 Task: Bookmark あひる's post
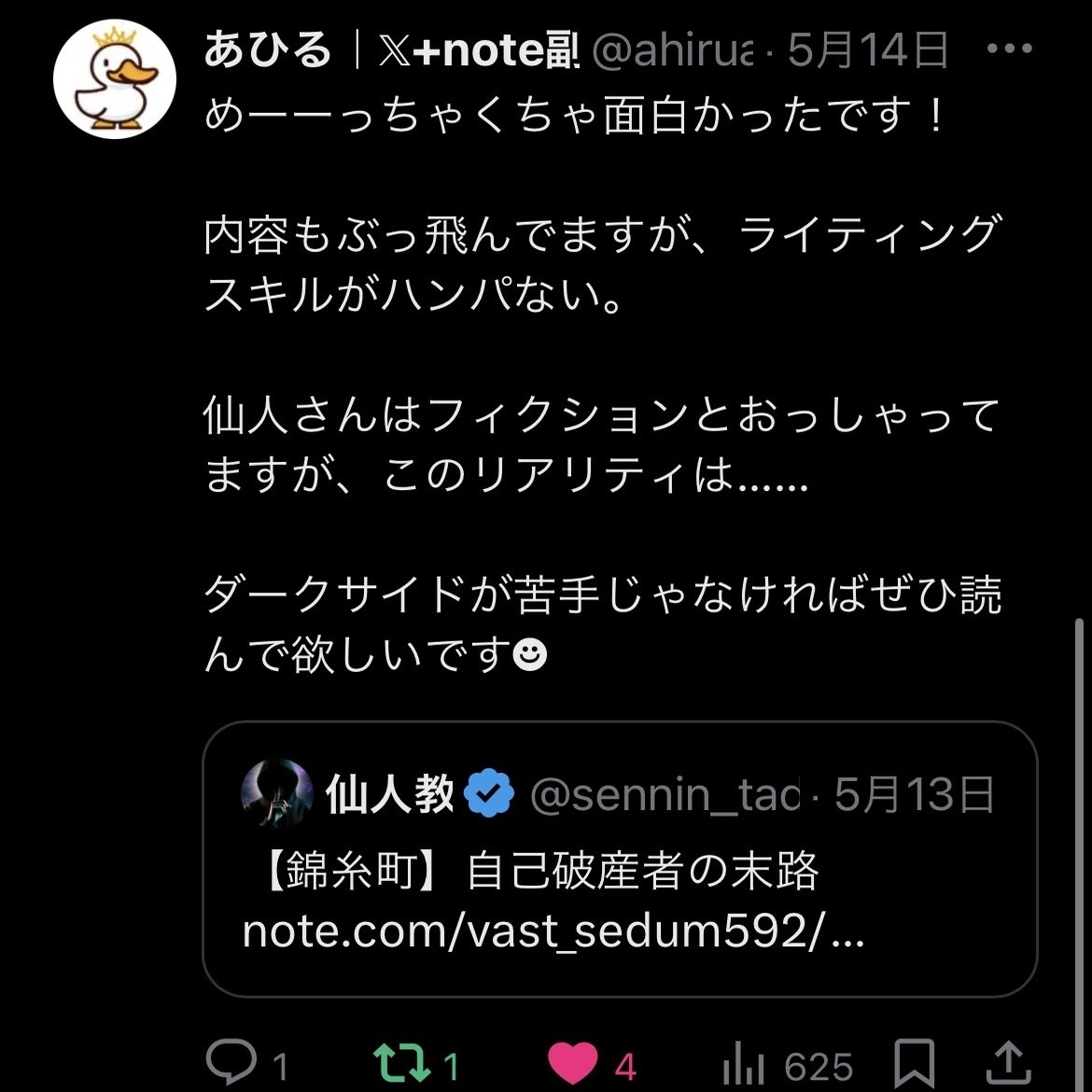click(914, 1063)
